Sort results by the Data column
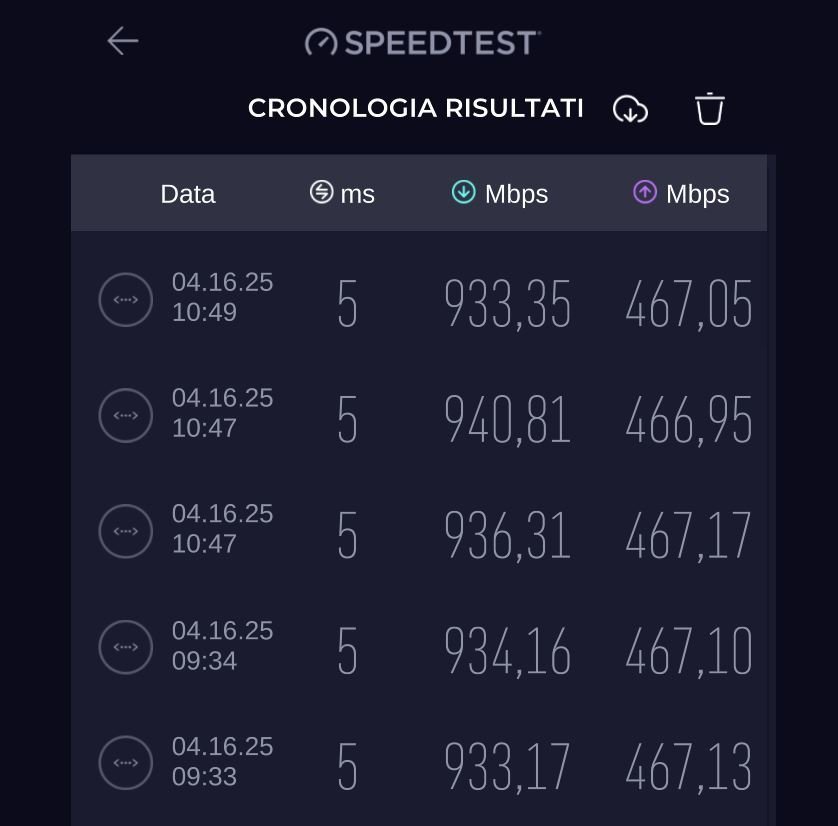Image resolution: width=838 pixels, height=826 pixels. 188,194
